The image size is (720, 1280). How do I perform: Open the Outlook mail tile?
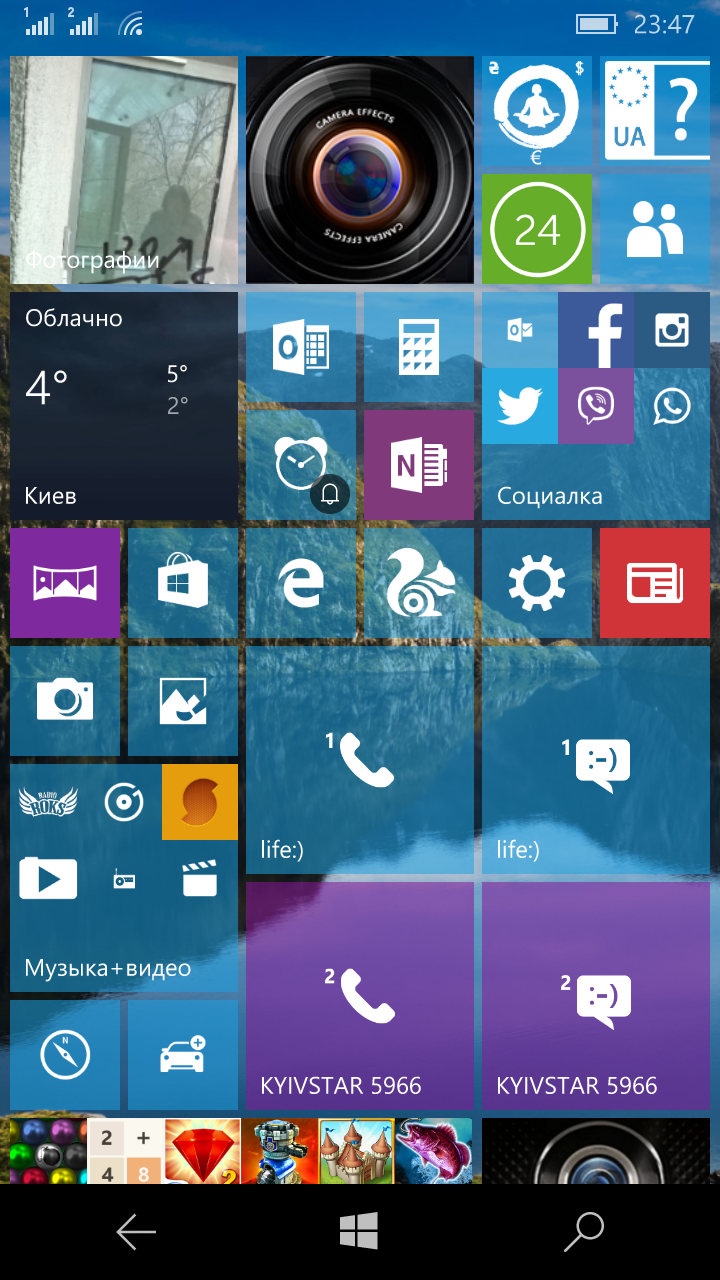click(301, 347)
